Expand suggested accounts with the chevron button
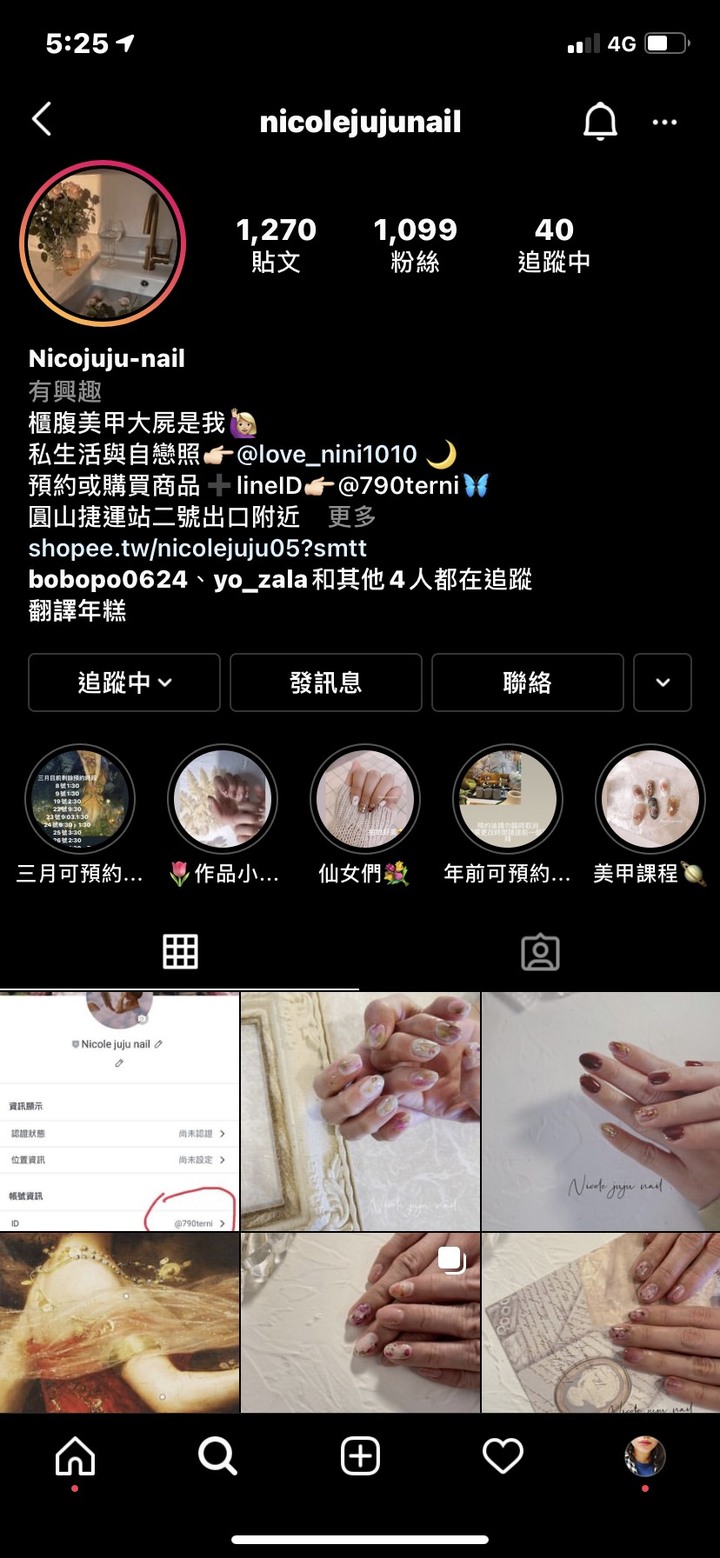 [662, 683]
